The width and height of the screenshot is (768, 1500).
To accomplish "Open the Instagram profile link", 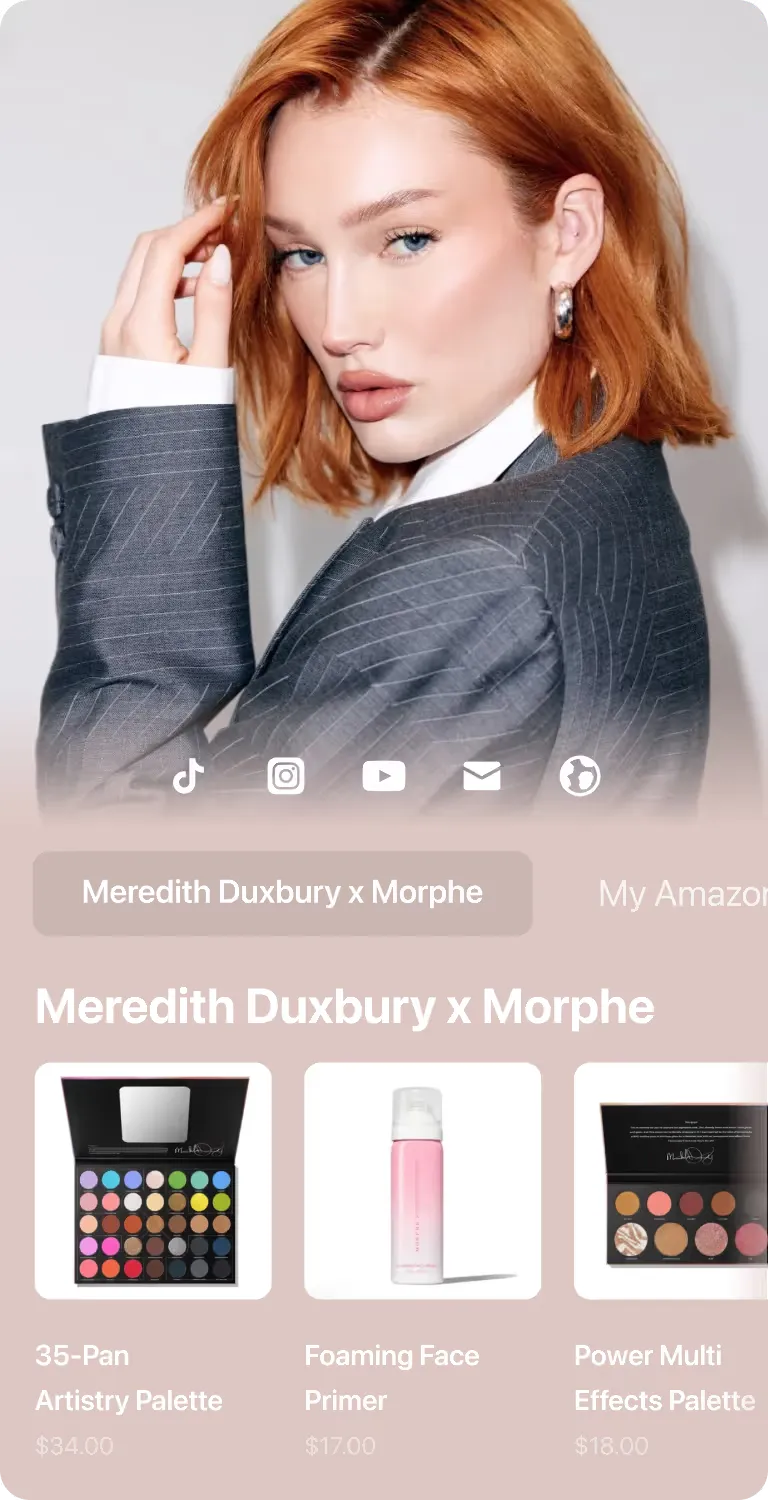I will 286,776.
